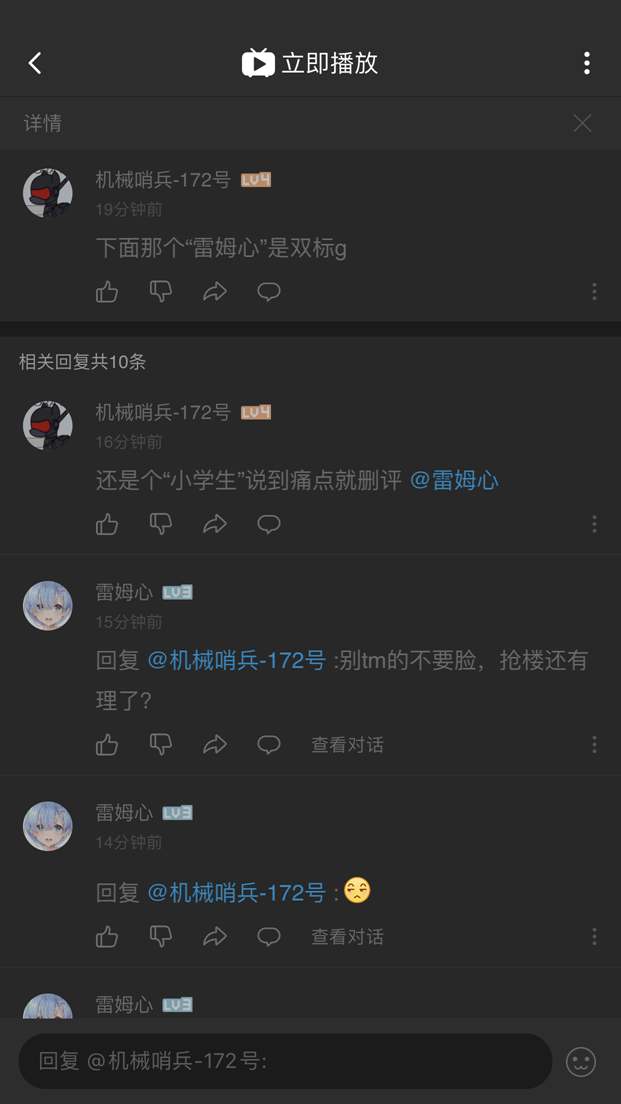
Task: Like the comment about 双标g
Action: (x=107, y=292)
